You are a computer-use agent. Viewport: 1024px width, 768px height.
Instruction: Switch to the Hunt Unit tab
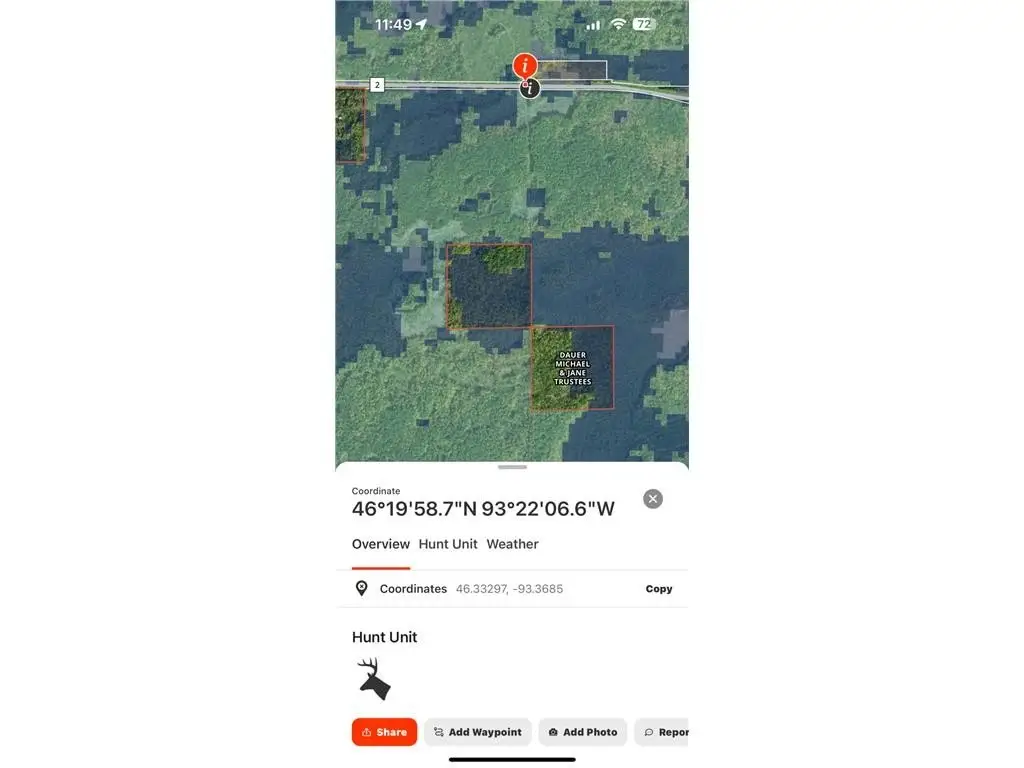click(448, 544)
